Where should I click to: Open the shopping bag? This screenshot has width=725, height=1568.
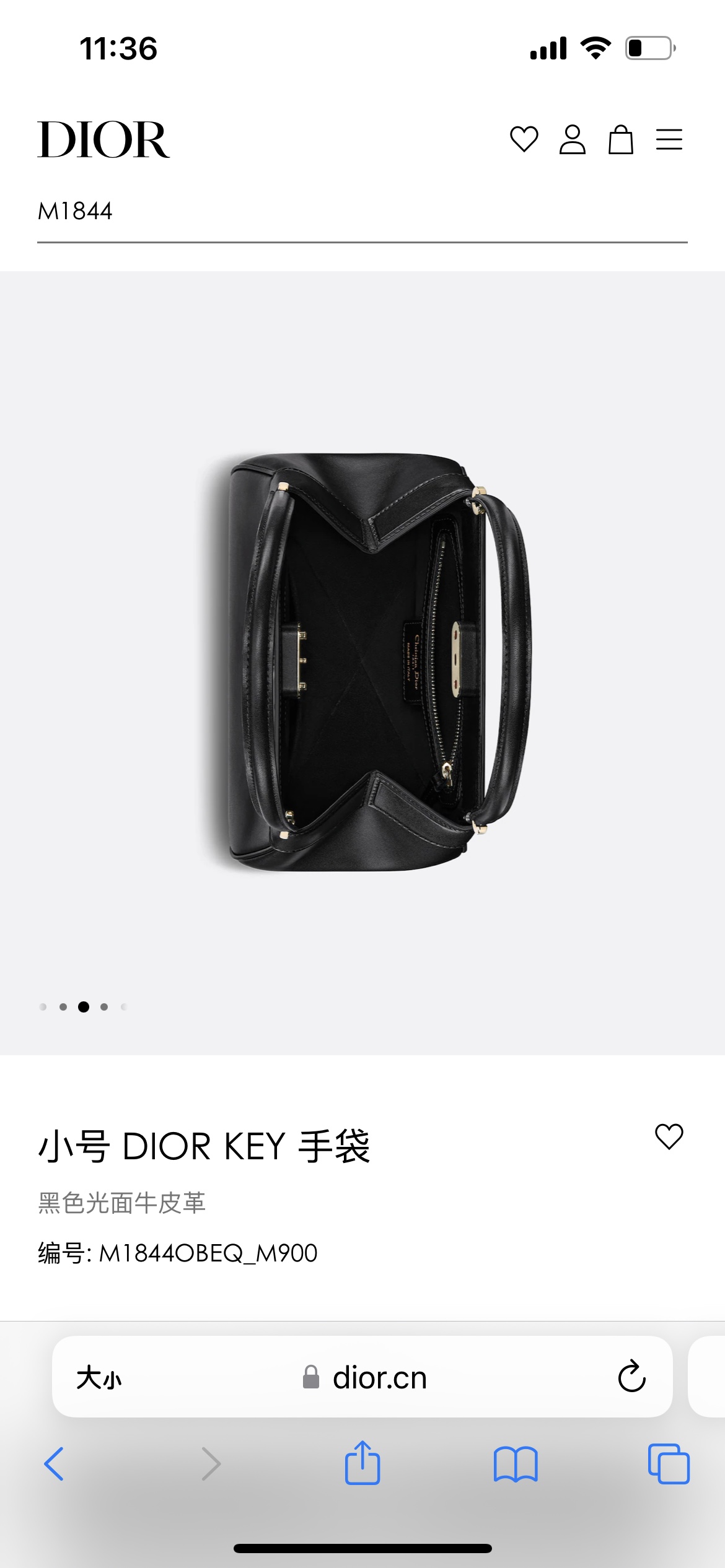pyautogui.click(x=620, y=139)
